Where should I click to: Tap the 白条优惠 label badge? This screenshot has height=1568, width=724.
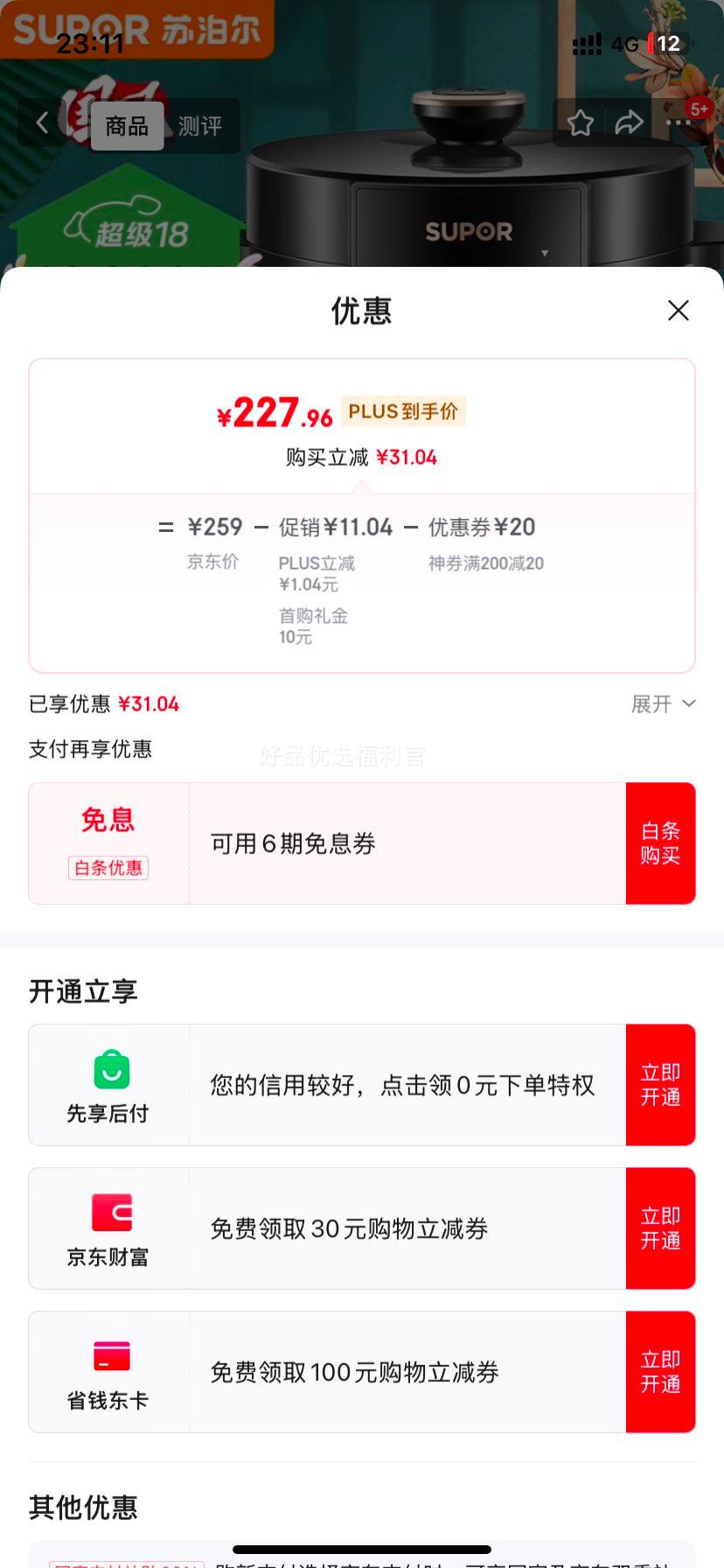(108, 868)
